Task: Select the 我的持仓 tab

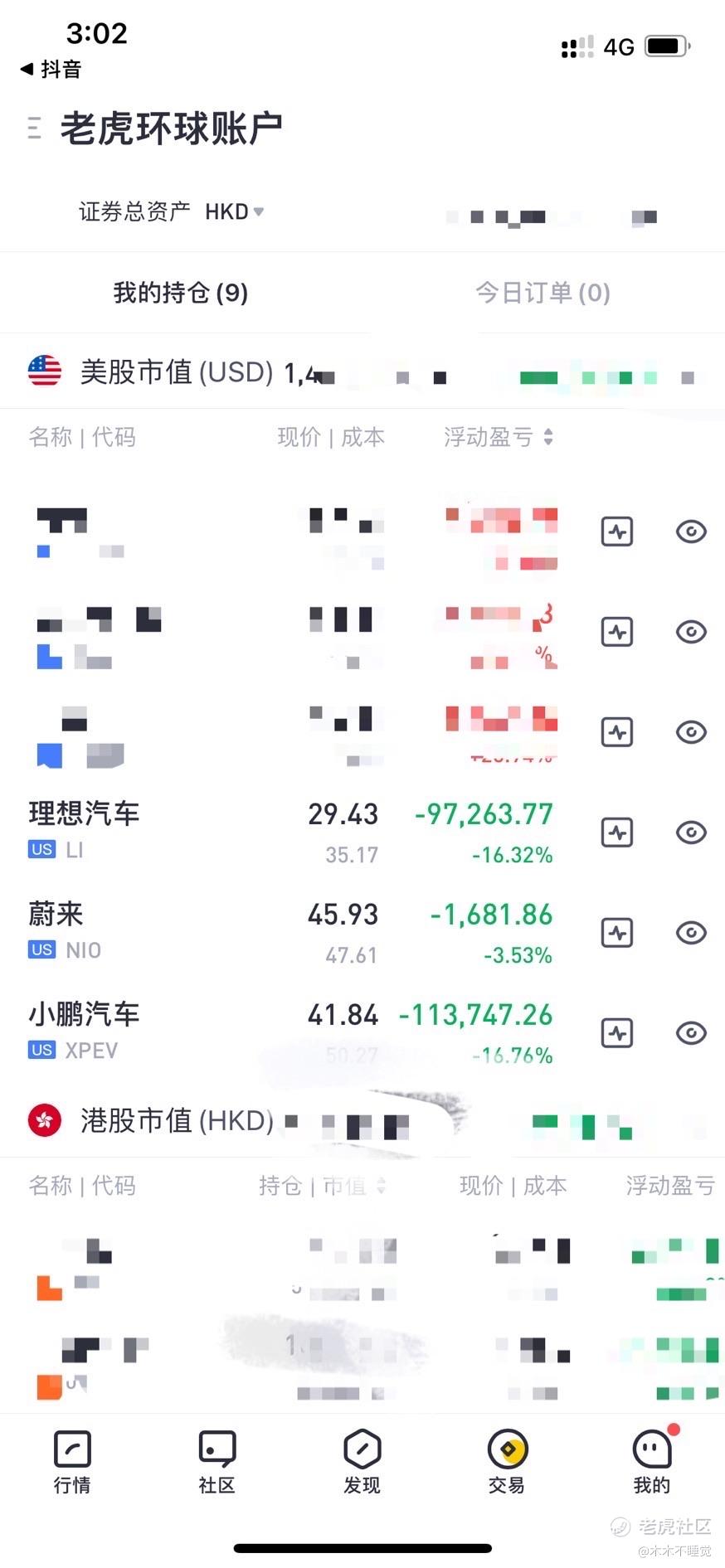Action: 181,293
